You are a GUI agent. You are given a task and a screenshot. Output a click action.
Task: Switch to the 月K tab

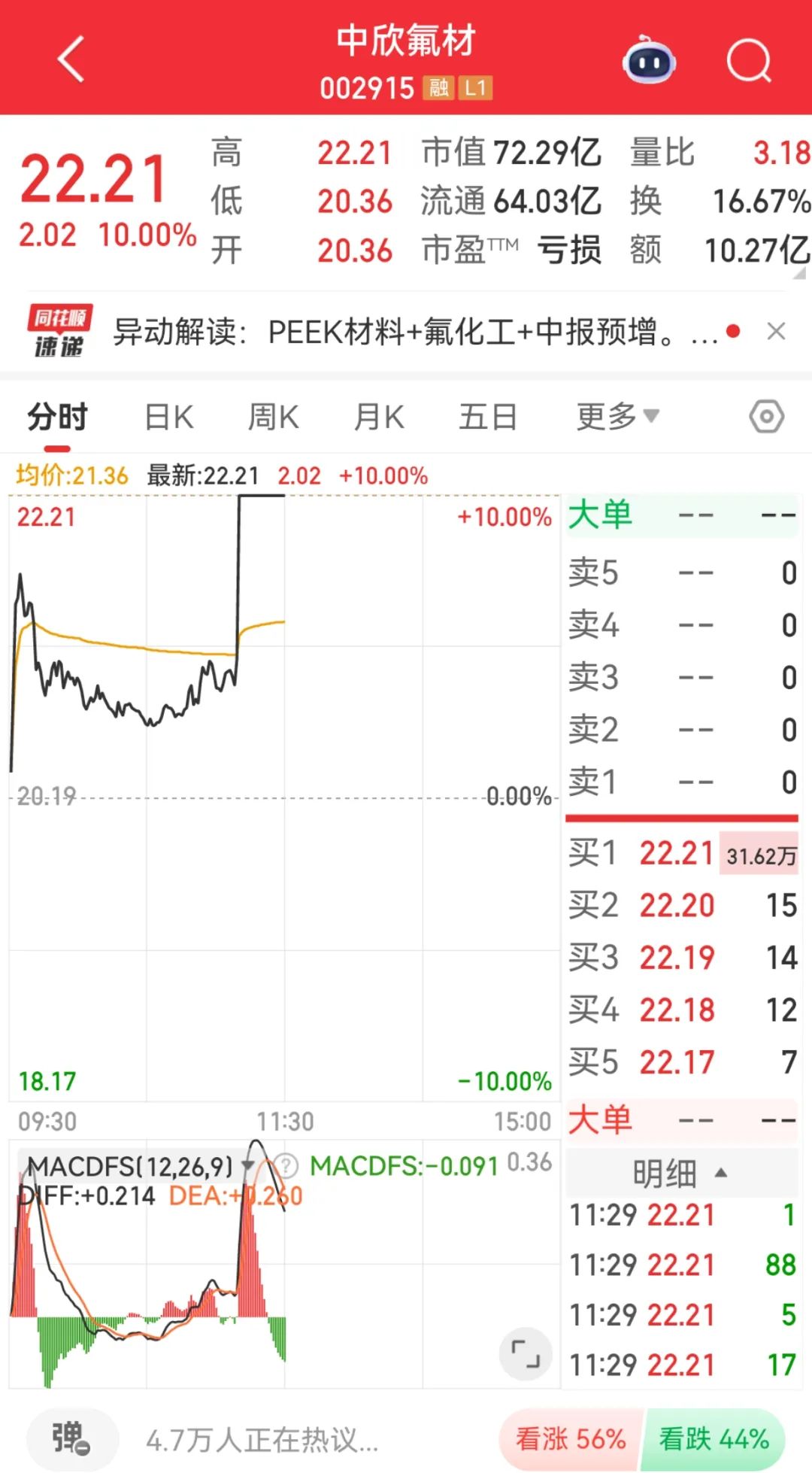click(x=379, y=417)
